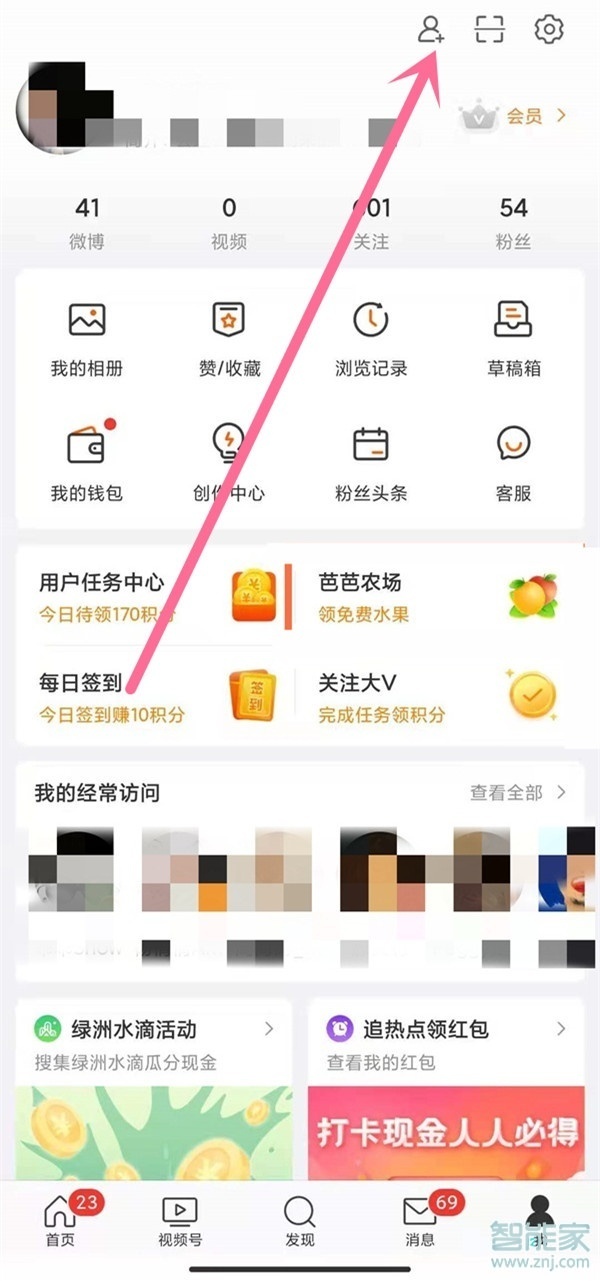Open the settings gear

click(x=548, y=30)
